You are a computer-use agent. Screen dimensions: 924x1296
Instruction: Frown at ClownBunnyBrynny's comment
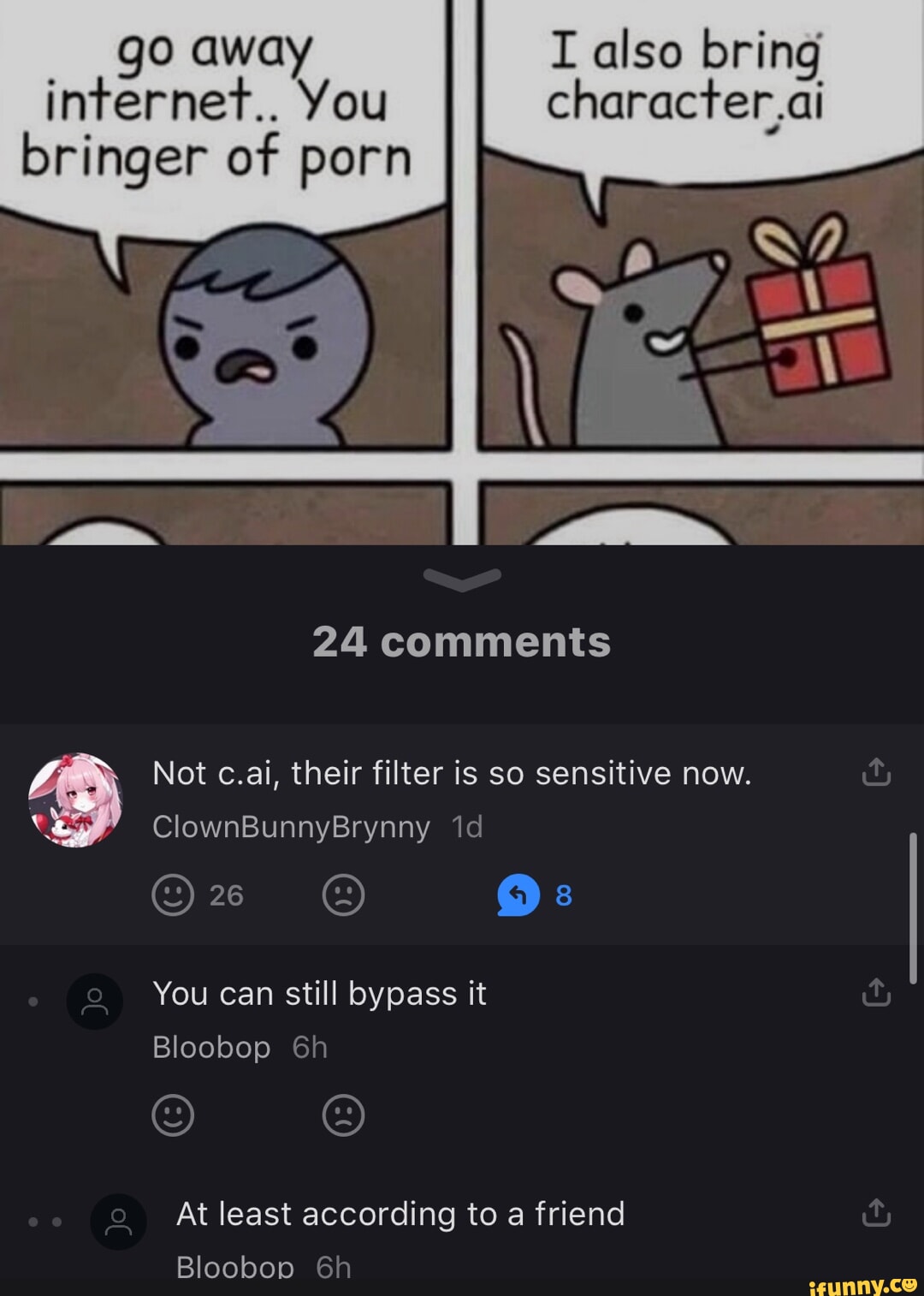pyautogui.click(x=343, y=895)
